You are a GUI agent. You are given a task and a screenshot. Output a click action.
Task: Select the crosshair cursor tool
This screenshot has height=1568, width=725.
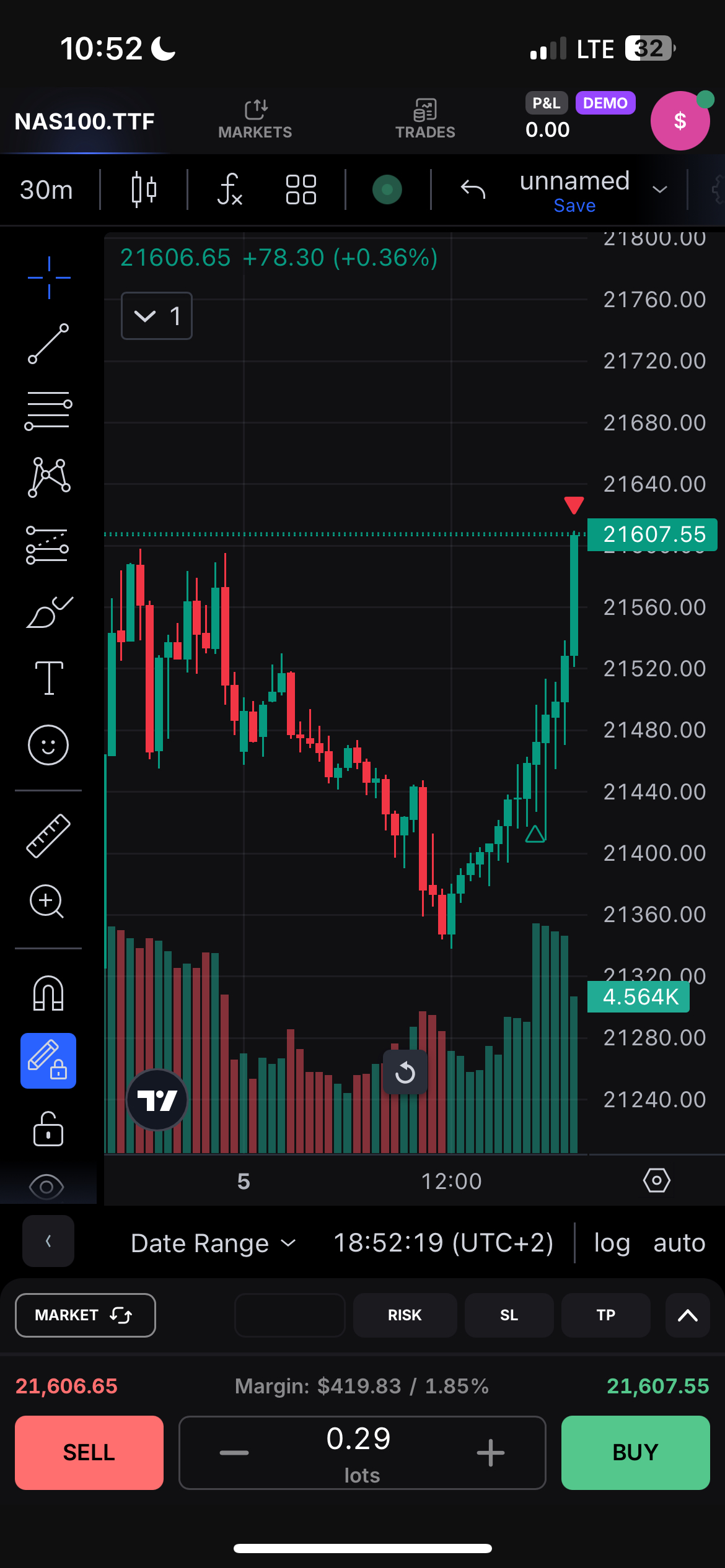point(48,277)
